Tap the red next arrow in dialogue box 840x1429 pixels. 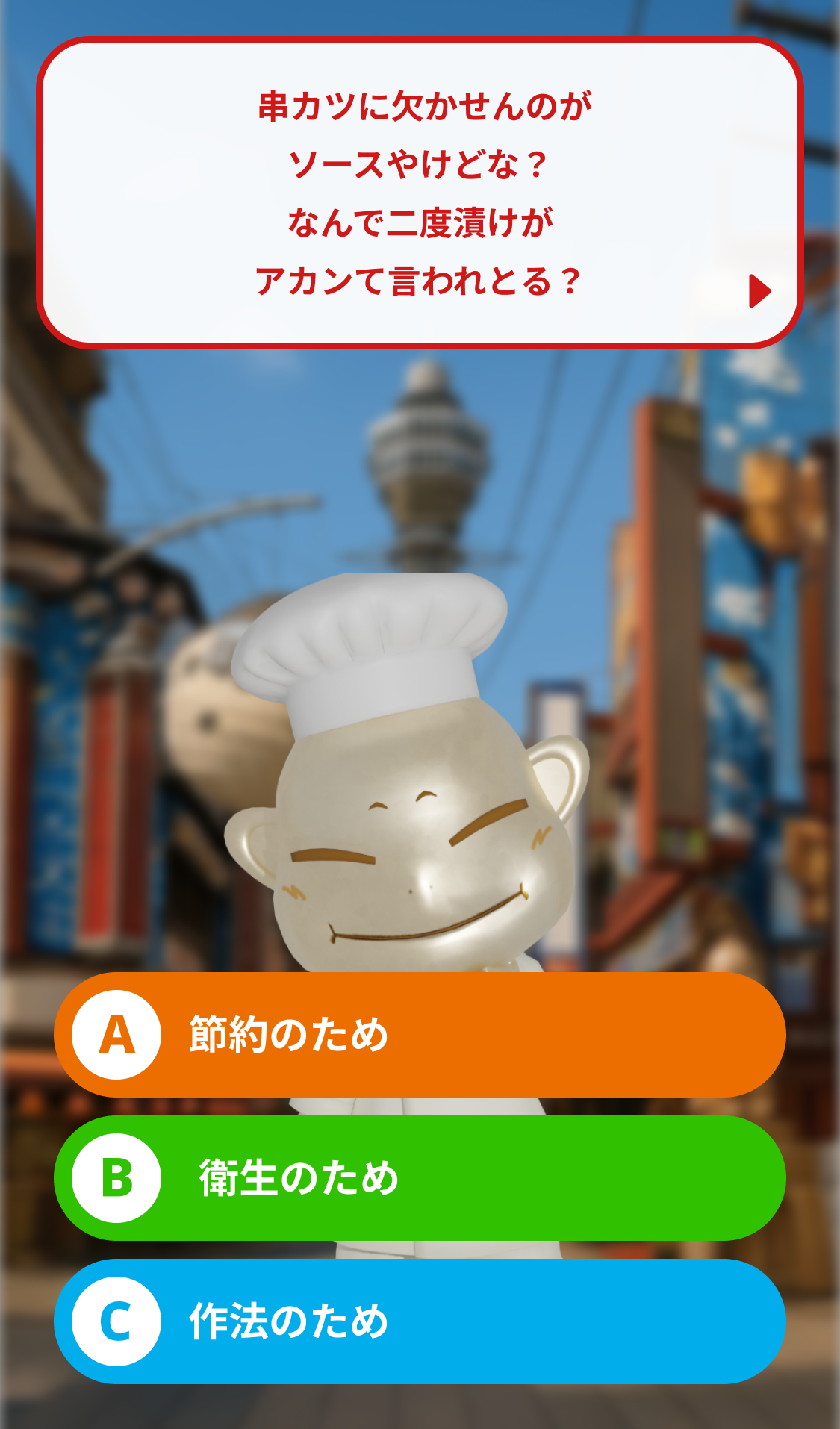tap(759, 291)
